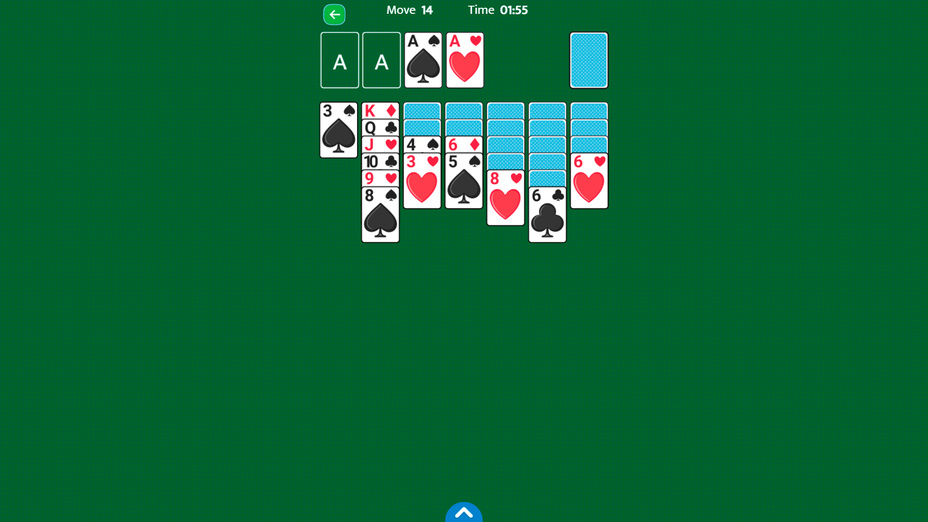This screenshot has width=928, height=522.
Task: Select the 8 of spades card
Action: click(380, 215)
